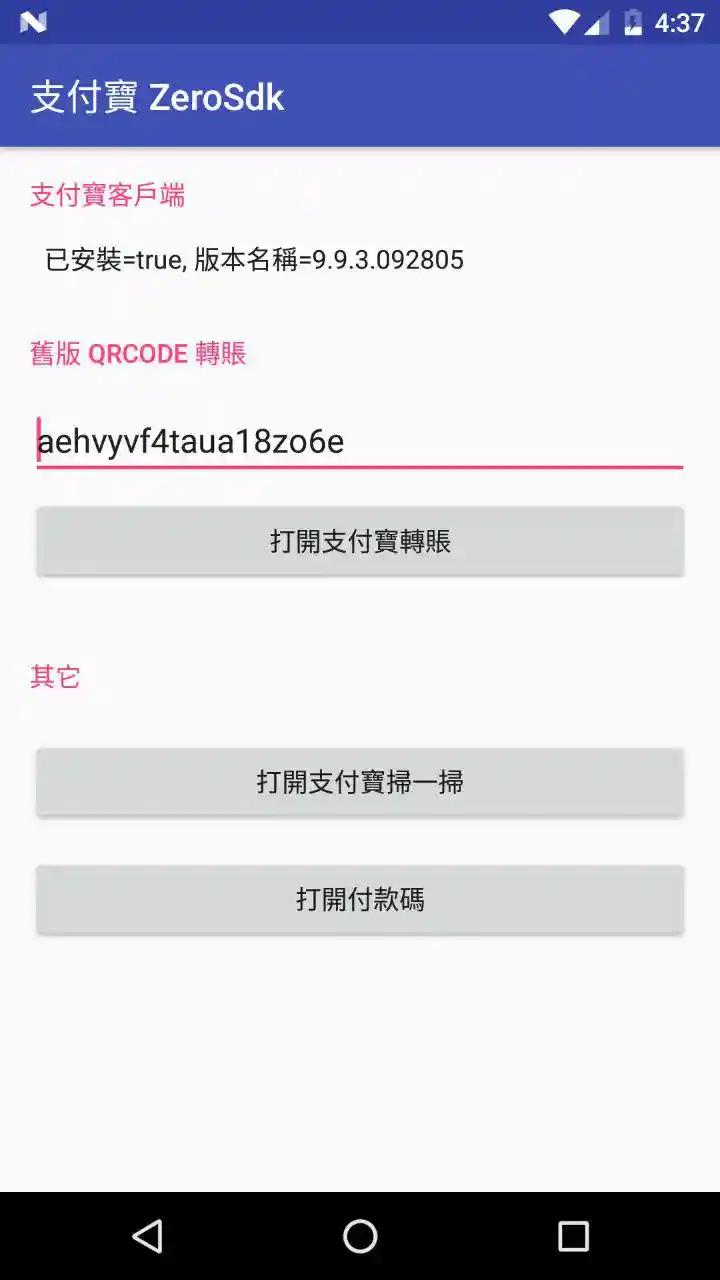Go back using system back button
Screen dimensions: 720x1280
pyautogui.click(x=147, y=1237)
